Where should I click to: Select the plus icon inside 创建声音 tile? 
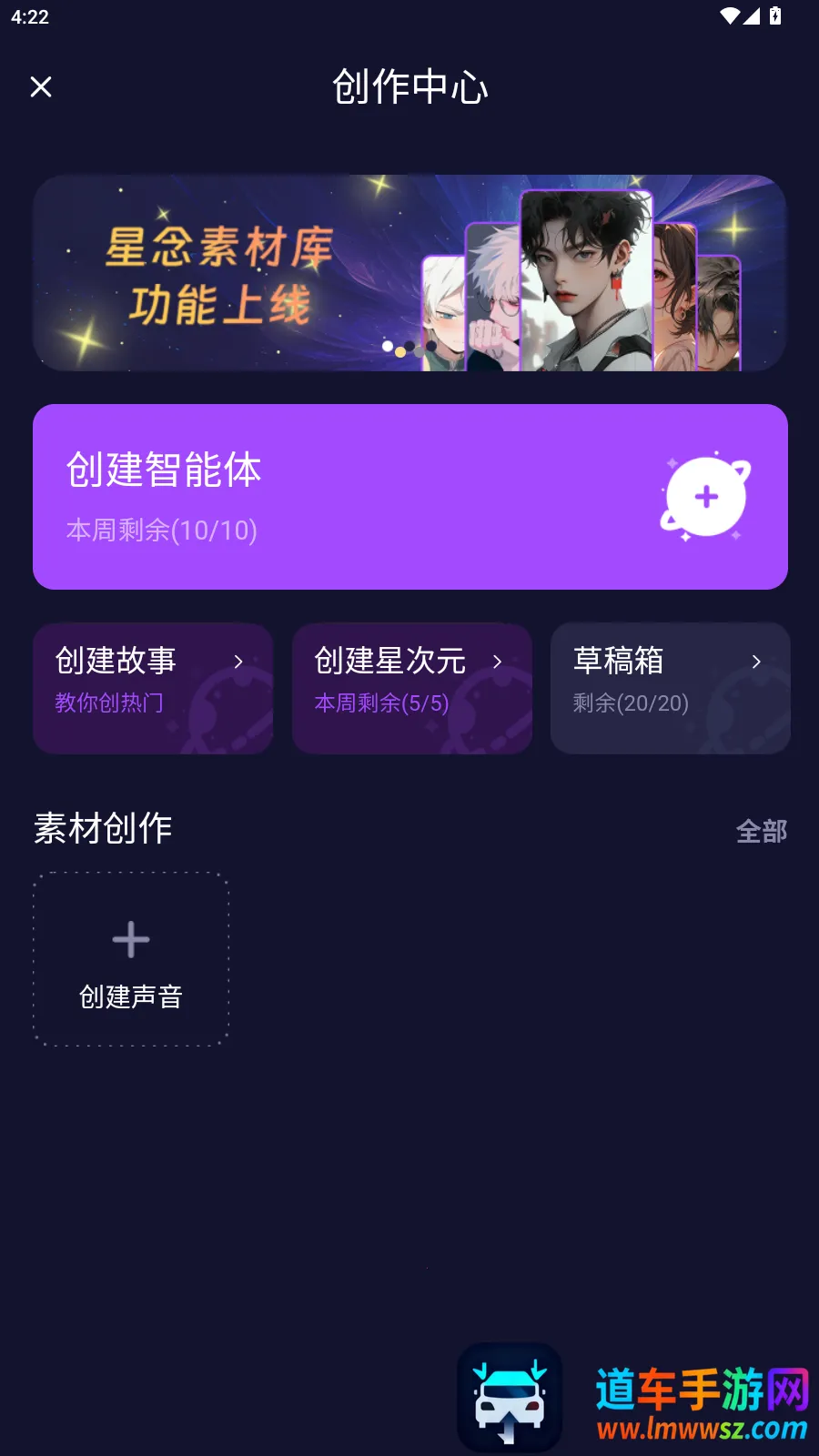tap(130, 938)
